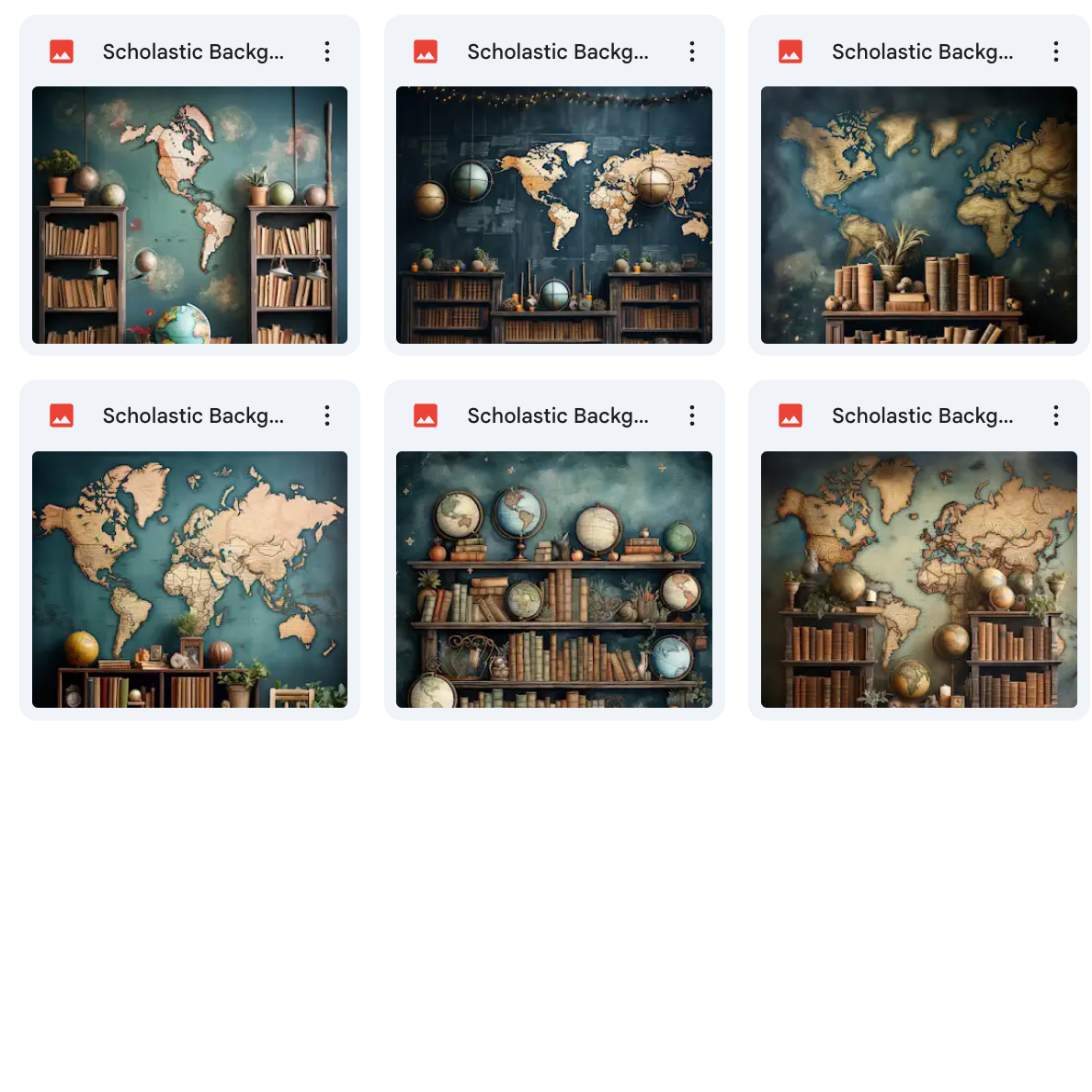Show overflow menu for sepia map two bookcases file
This screenshot has width=1092, height=1092.
tap(1056, 415)
